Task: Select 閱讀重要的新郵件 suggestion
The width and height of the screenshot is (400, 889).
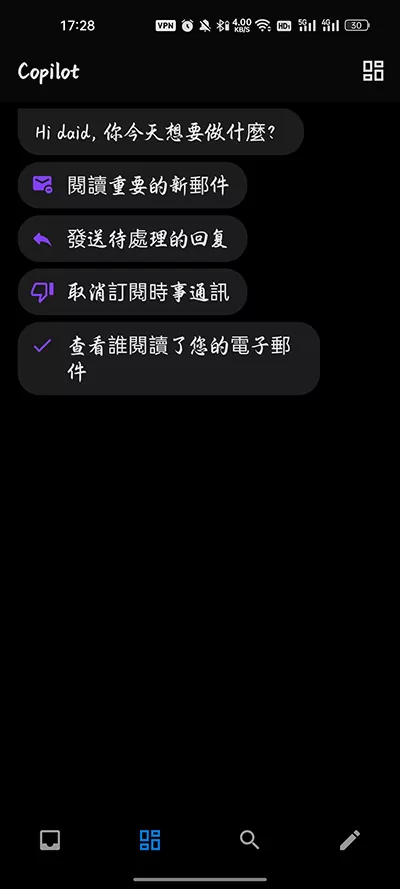Action: point(133,185)
